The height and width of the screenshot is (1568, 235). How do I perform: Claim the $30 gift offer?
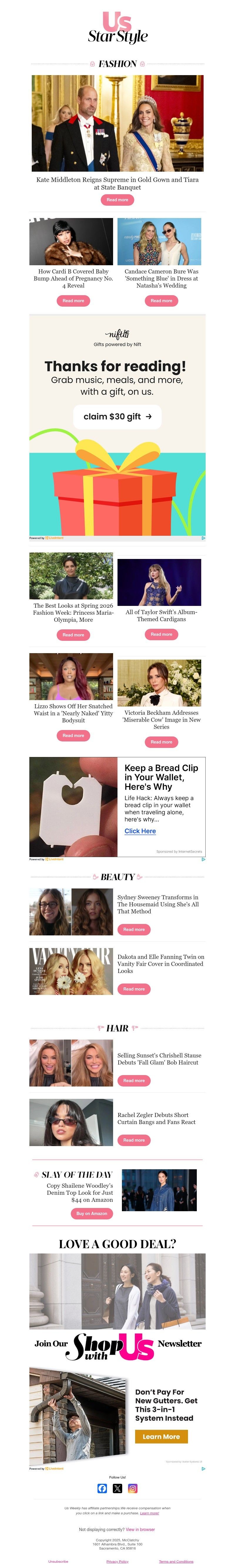pyautogui.click(x=117, y=417)
